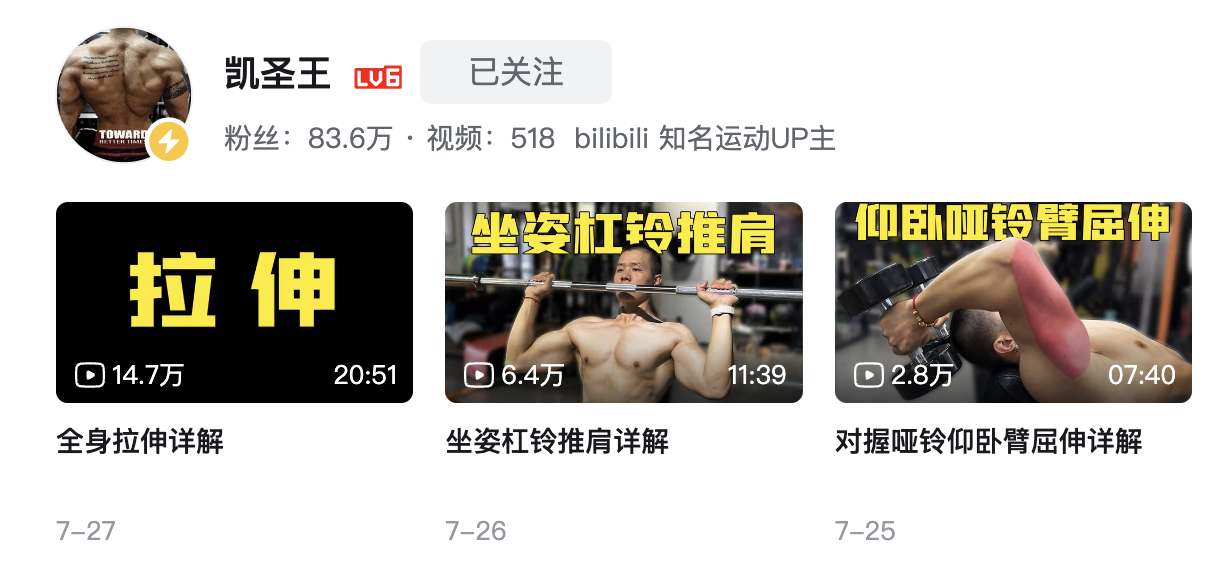Play the 坐姿杠铃推肩详解 video
The width and height of the screenshot is (1218, 570).
(623, 302)
